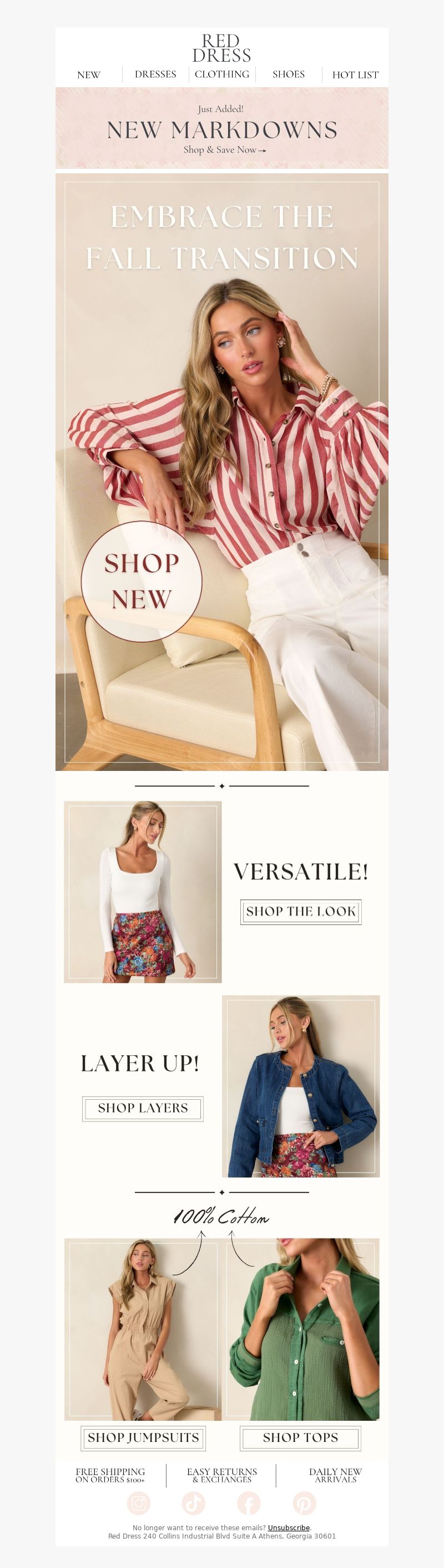Open the HOT LIST link
444x1568 pixels.
(355, 75)
